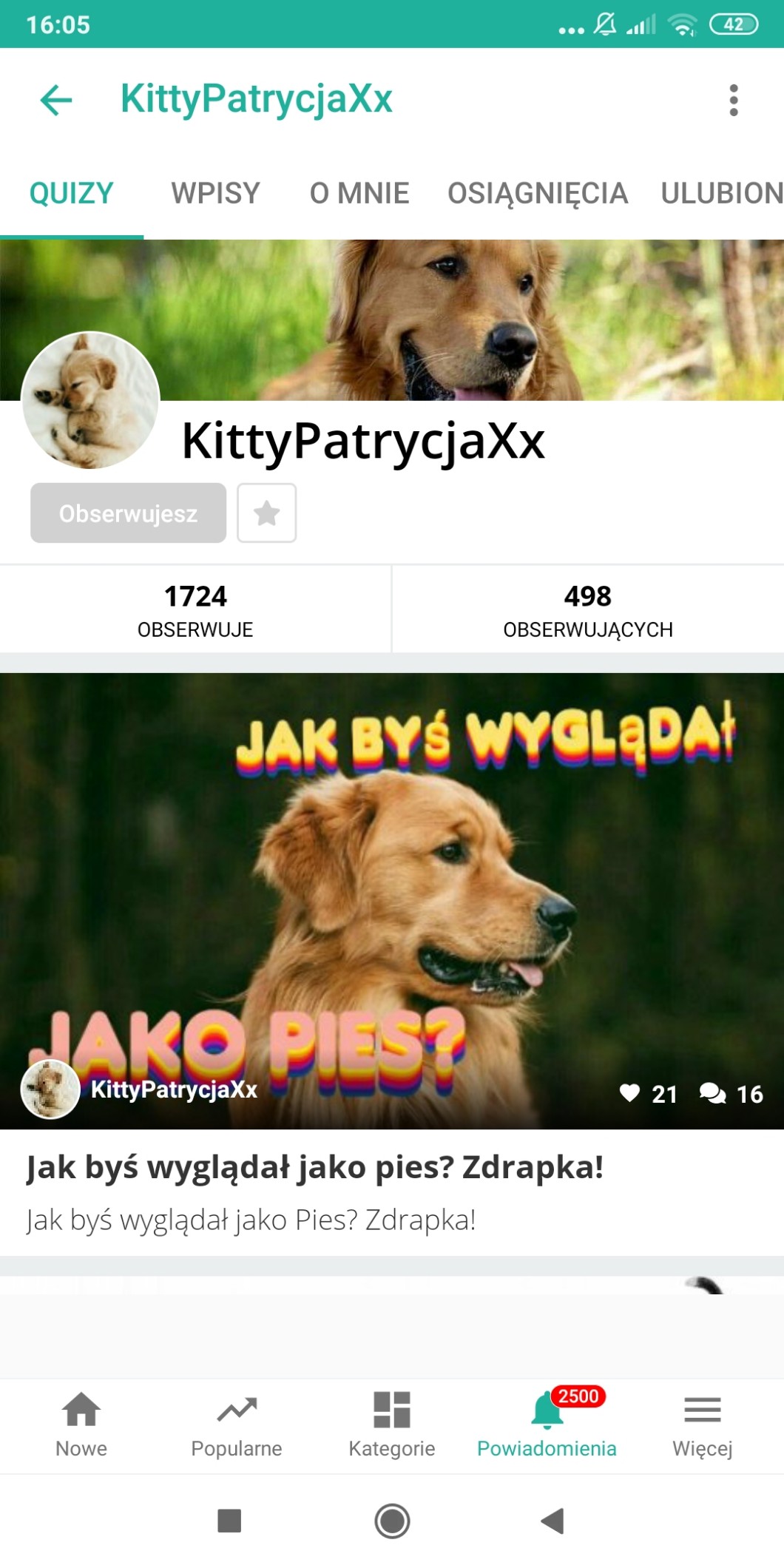Screen dimensions: 784x1568
Task: Go back using the top arrow
Action: 56,100
